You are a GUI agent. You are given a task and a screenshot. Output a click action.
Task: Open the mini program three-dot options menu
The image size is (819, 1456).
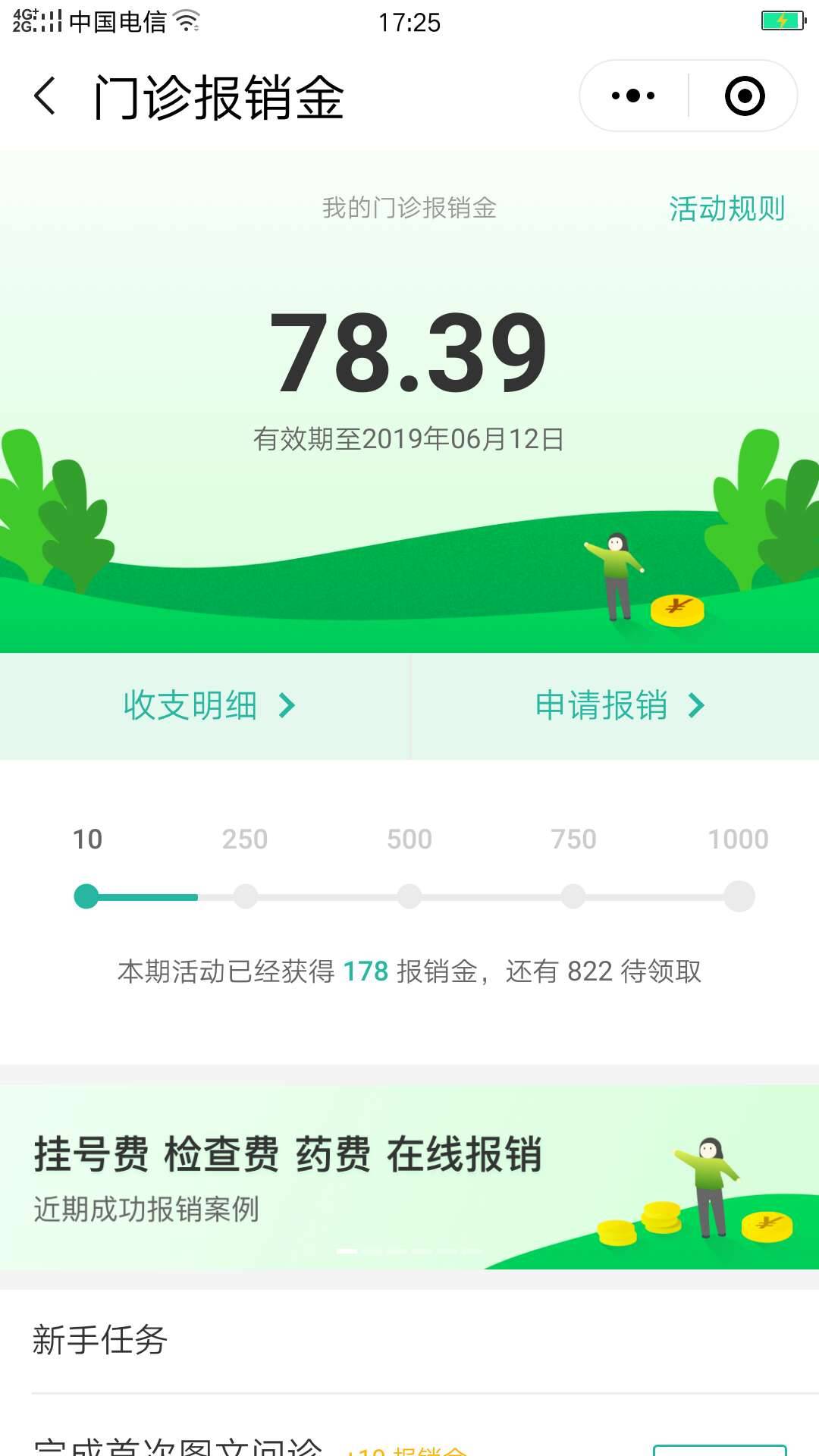pos(632,95)
